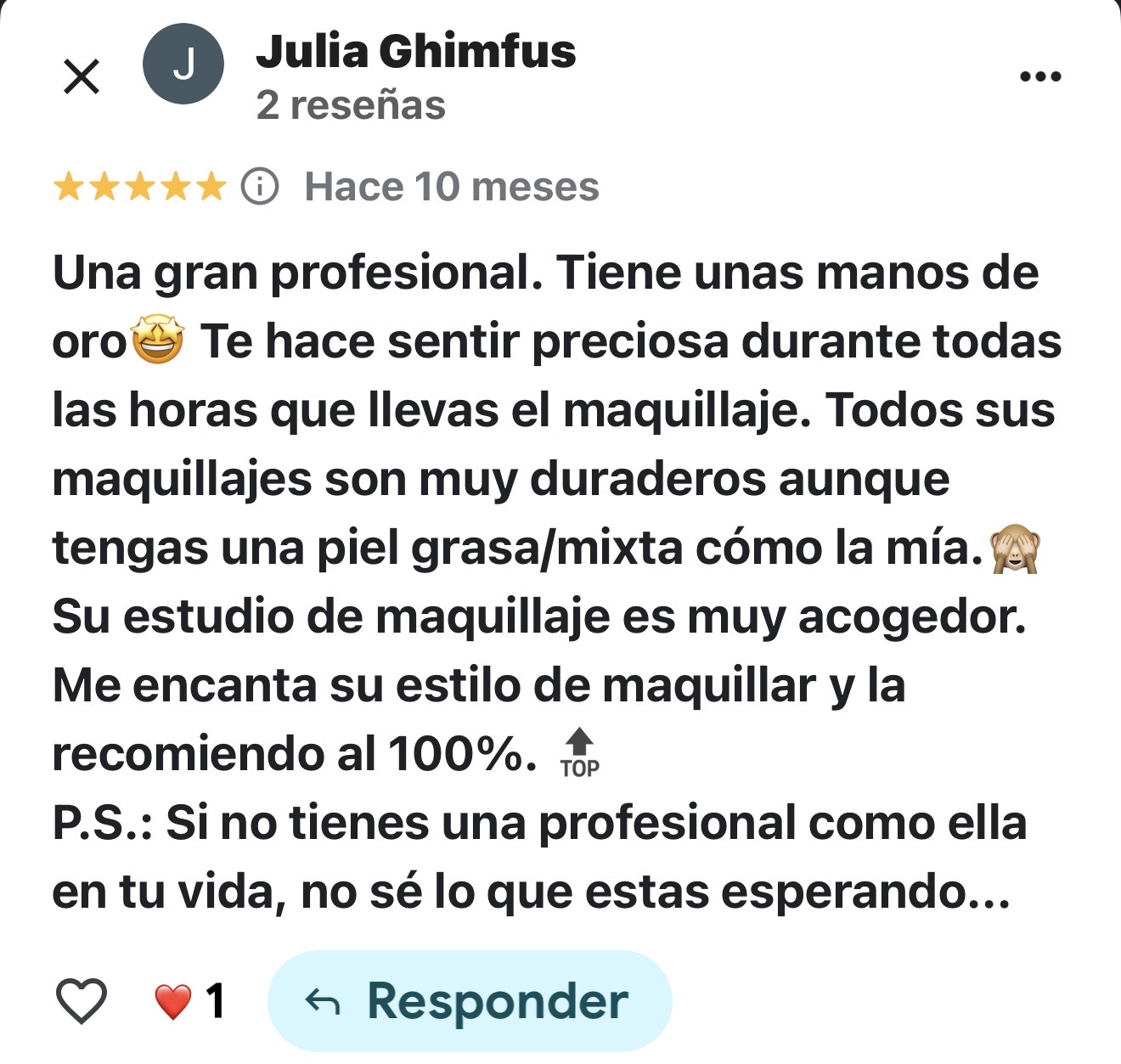Open Julia Ghimfus's reviewer profile
This screenshot has width=1121, height=1064.
(415, 52)
